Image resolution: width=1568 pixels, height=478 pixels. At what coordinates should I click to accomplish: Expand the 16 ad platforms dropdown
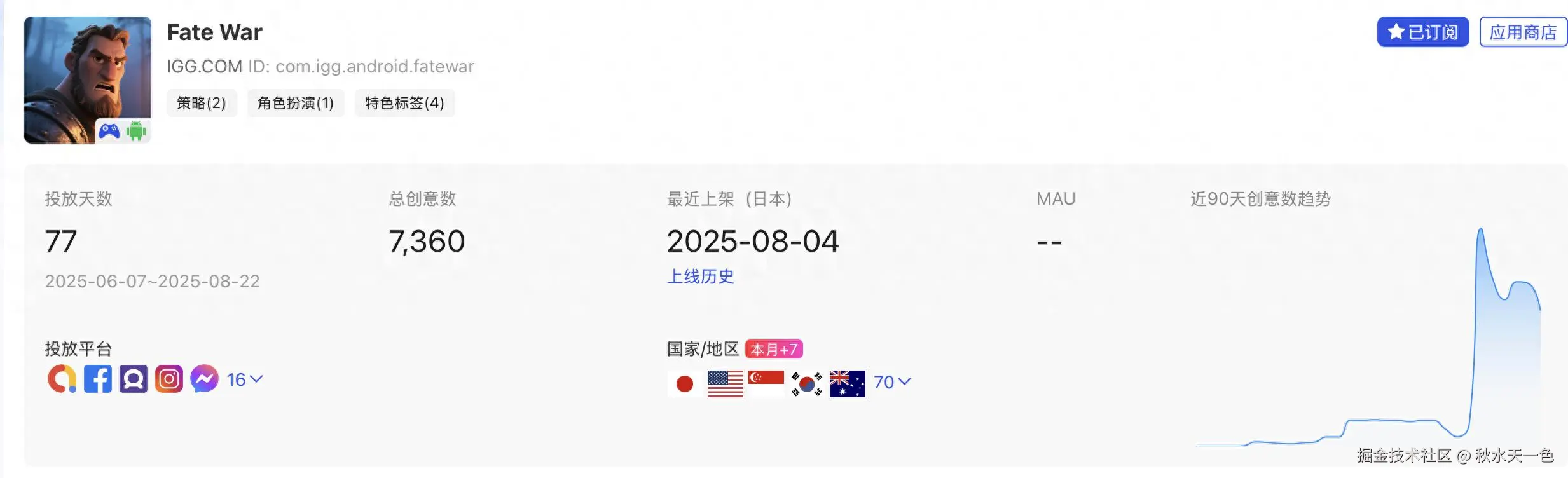(245, 379)
